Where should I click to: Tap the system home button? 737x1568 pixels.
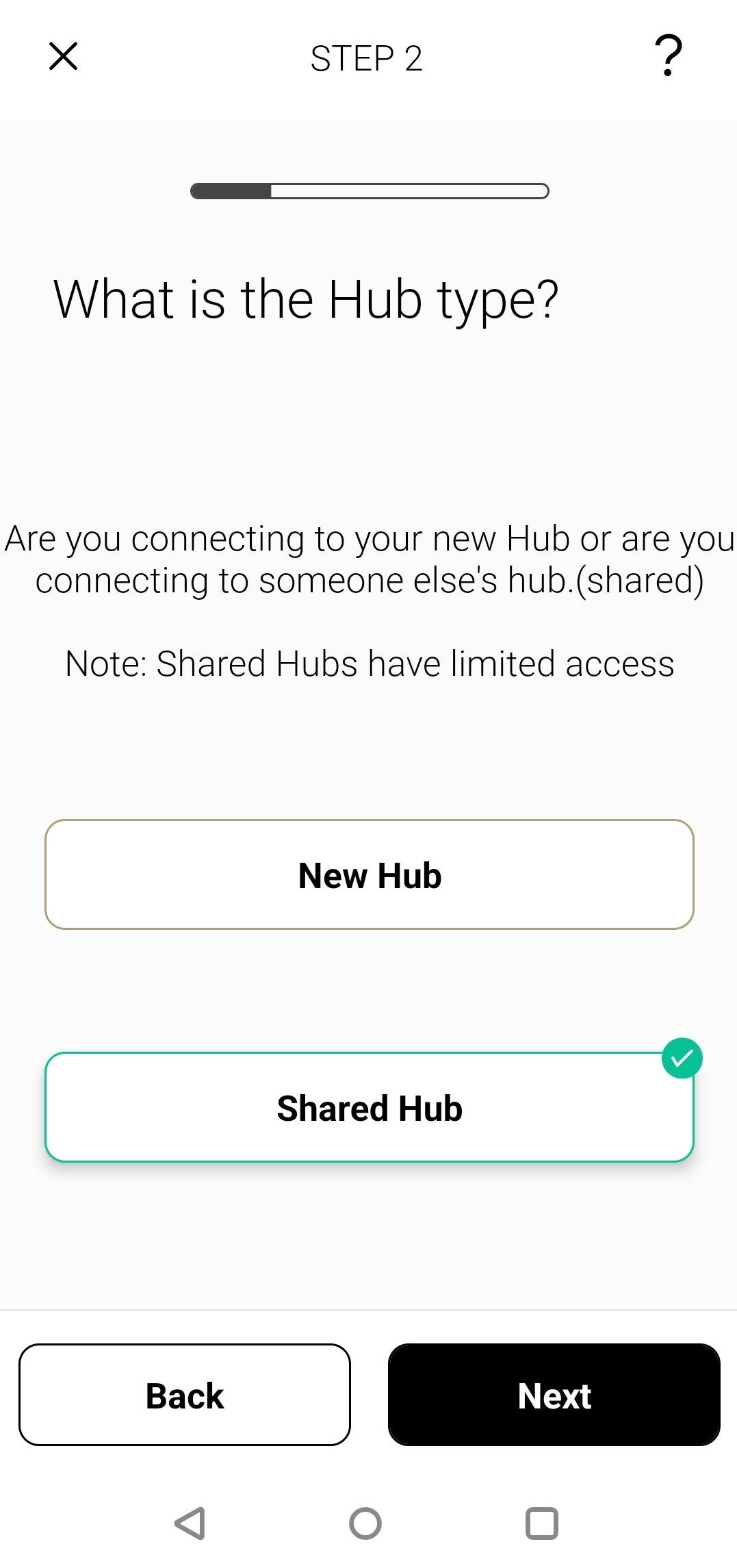tap(365, 1523)
